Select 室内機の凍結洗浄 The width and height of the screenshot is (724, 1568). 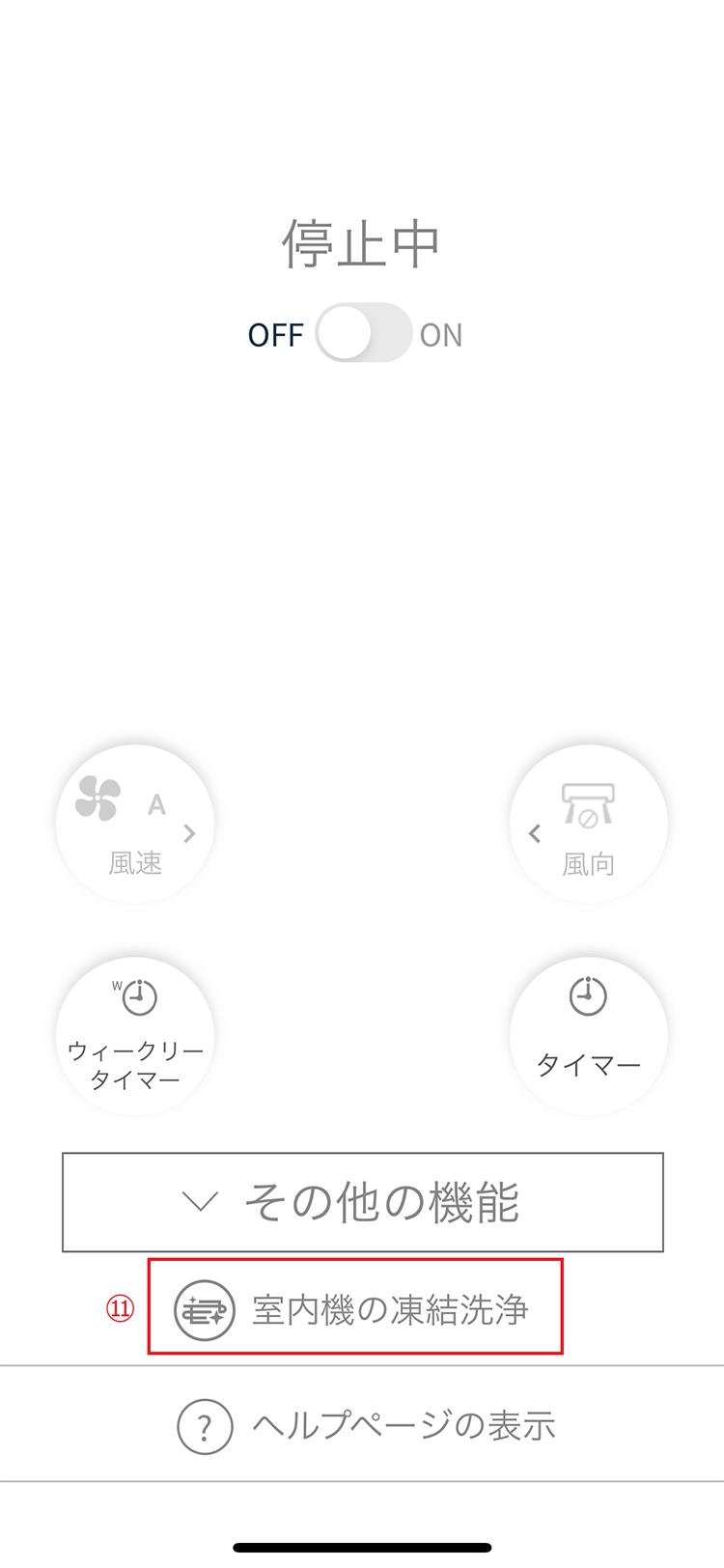355,1309
